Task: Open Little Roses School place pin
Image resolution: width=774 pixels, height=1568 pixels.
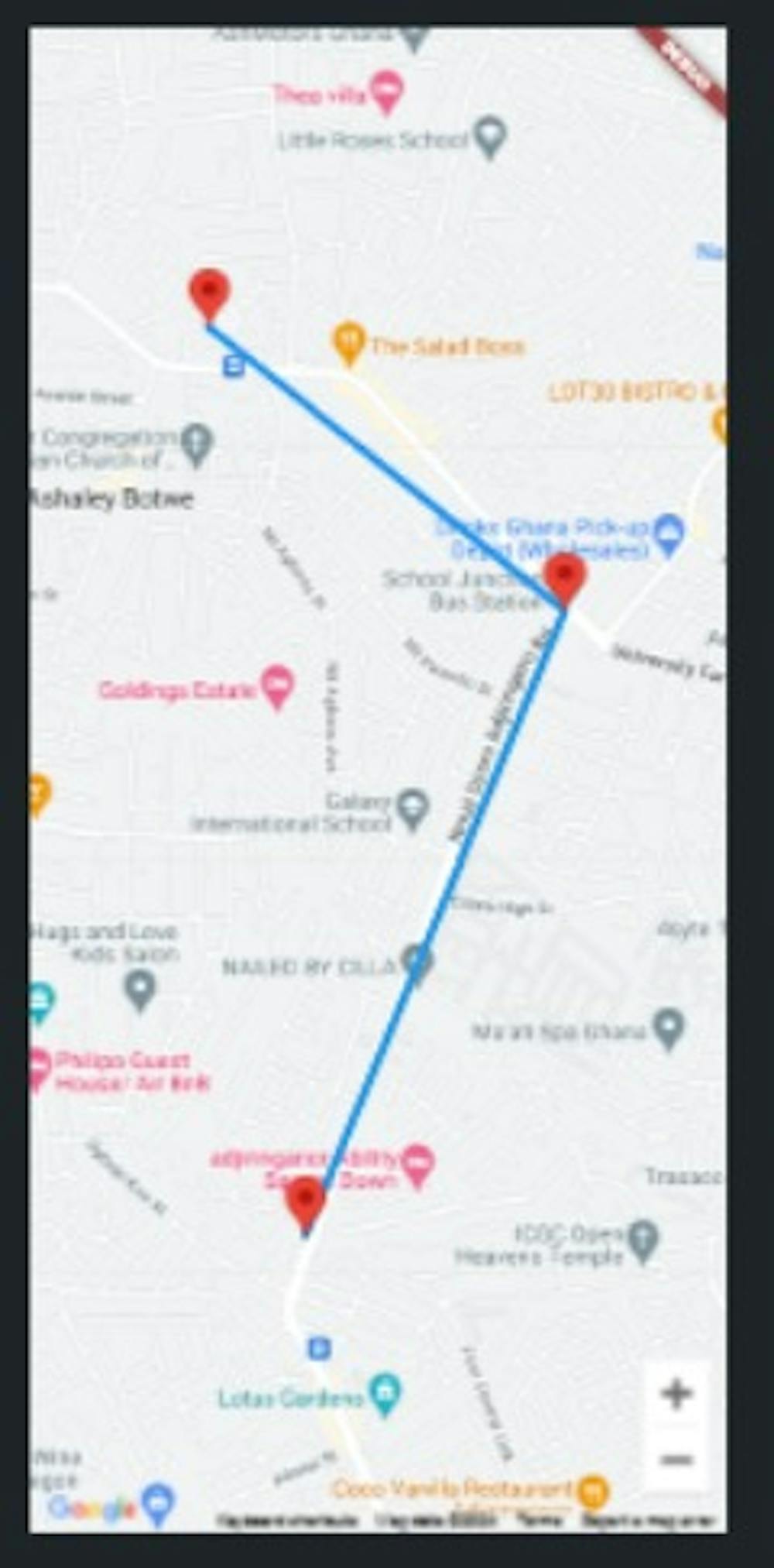Action: pyautogui.click(x=490, y=136)
